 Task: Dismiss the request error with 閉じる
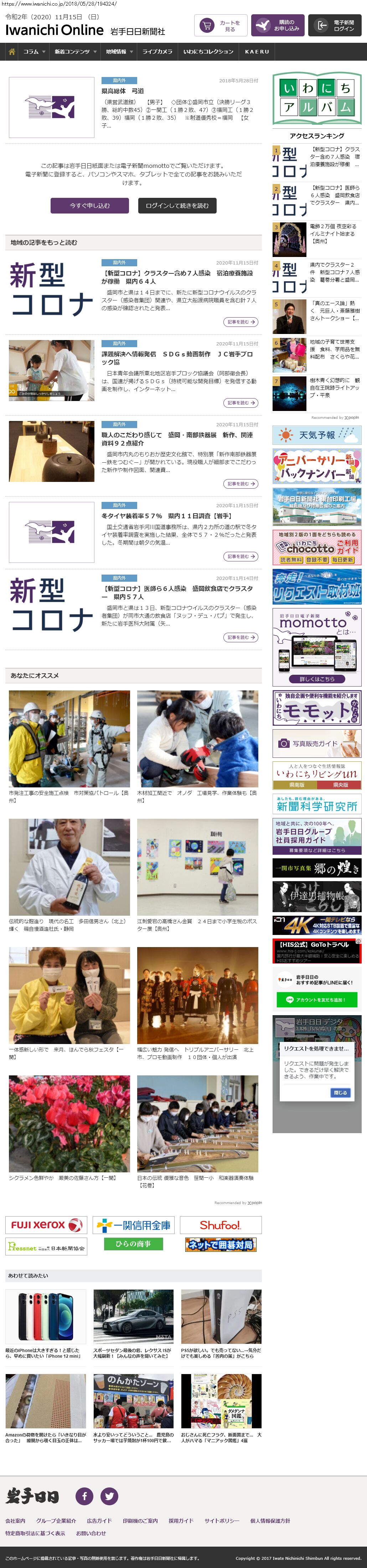coord(340,1093)
